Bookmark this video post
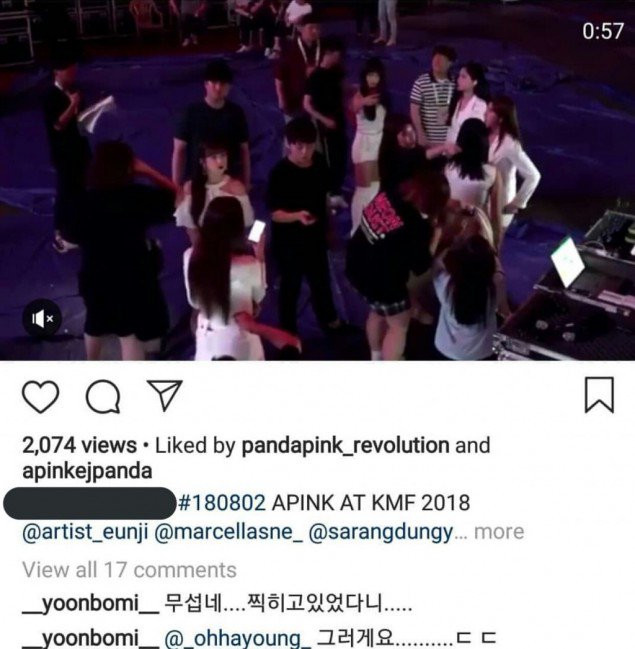Screen dimensions: 635x649 click(598, 396)
